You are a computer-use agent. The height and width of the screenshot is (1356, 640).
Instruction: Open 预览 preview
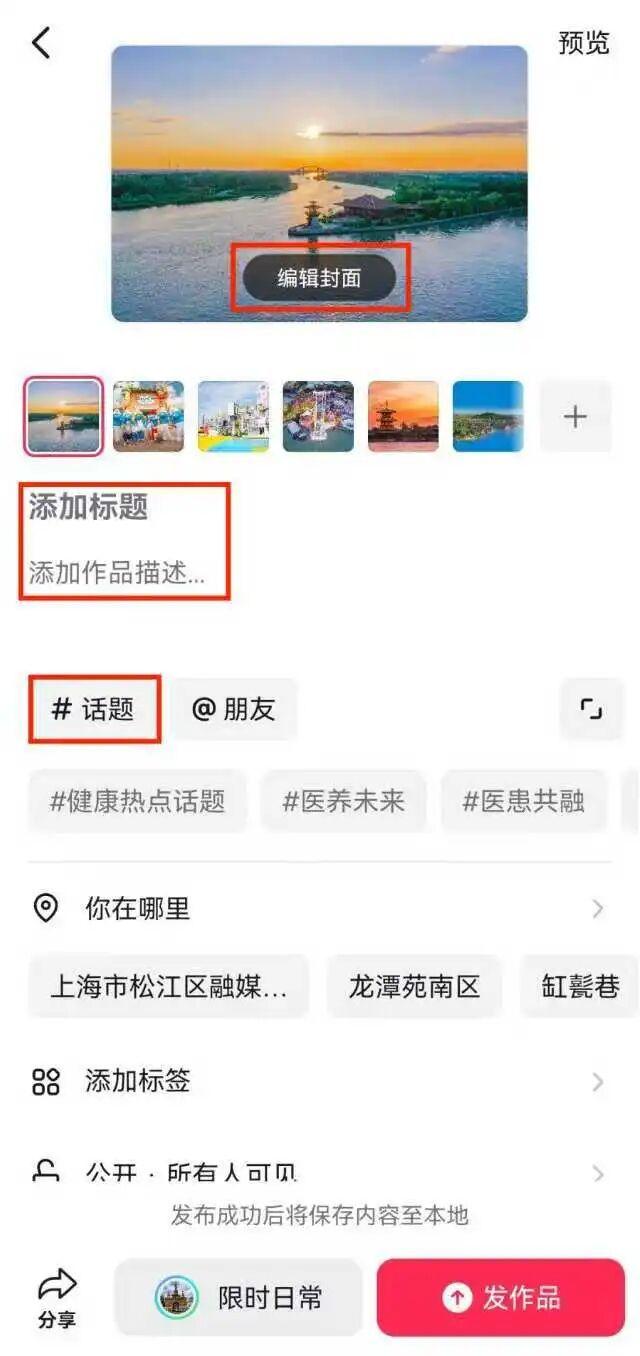583,43
